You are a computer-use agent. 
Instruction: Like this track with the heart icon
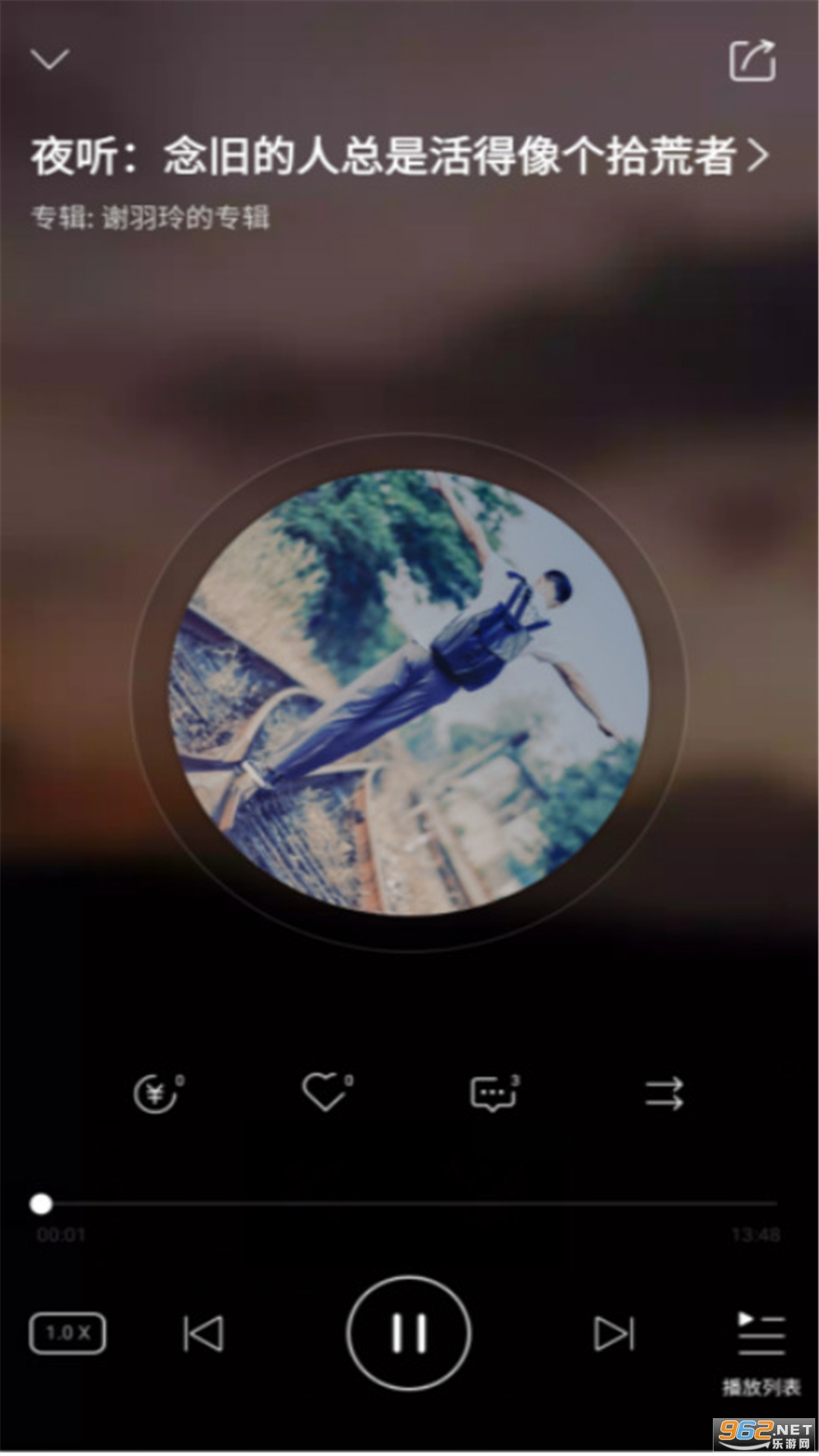tap(325, 1093)
